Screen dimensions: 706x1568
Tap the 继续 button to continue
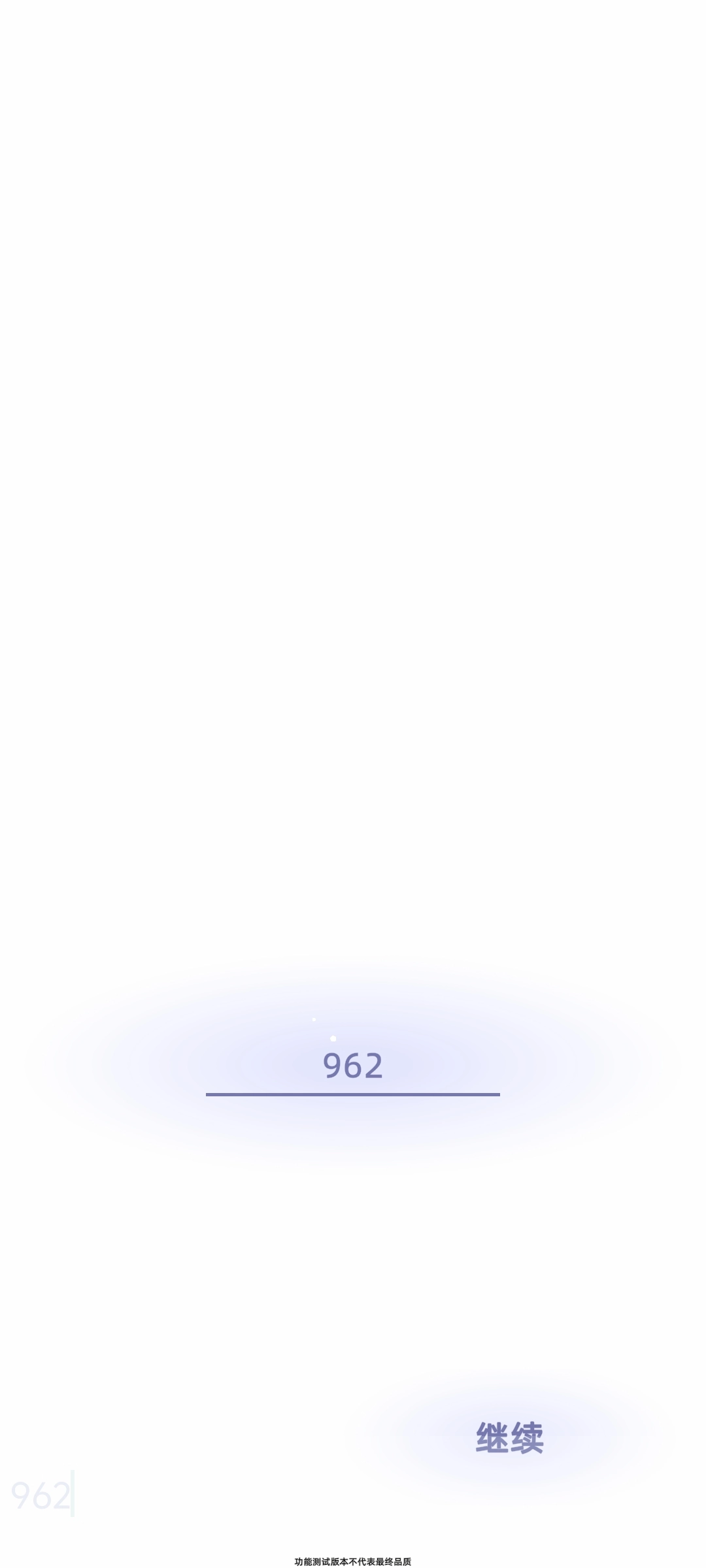510,1438
